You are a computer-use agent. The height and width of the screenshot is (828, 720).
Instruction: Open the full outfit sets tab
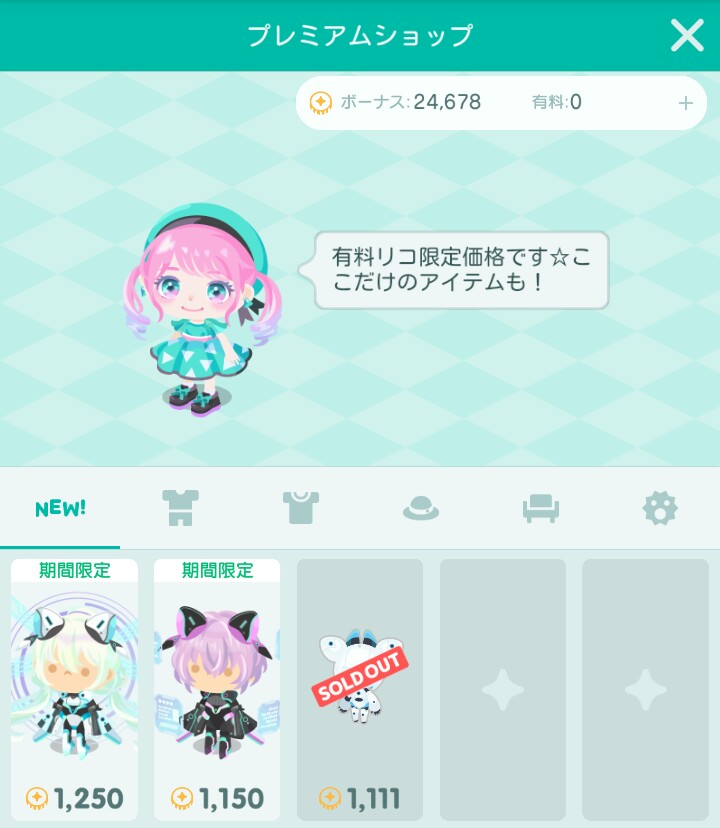point(180,508)
